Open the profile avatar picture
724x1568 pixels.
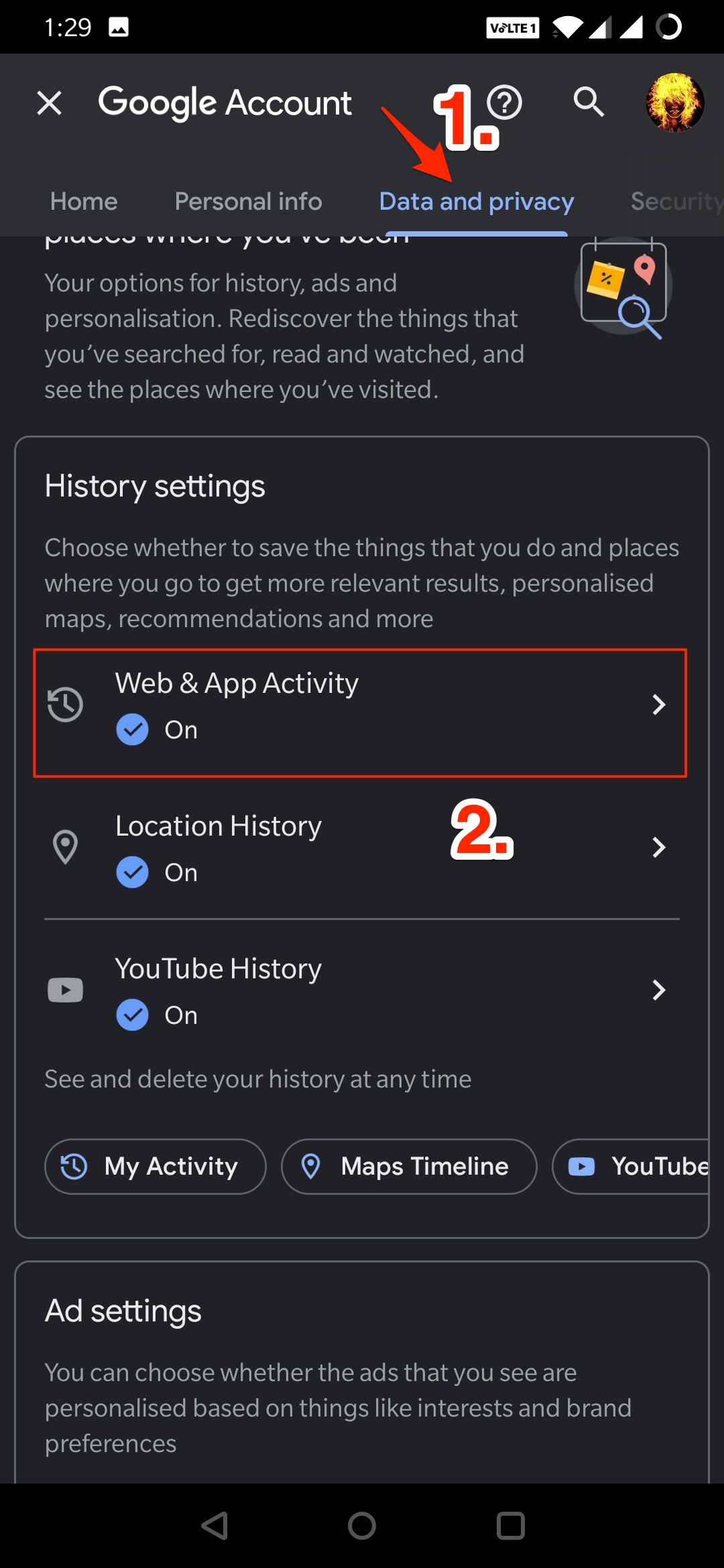pyautogui.click(x=674, y=103)
